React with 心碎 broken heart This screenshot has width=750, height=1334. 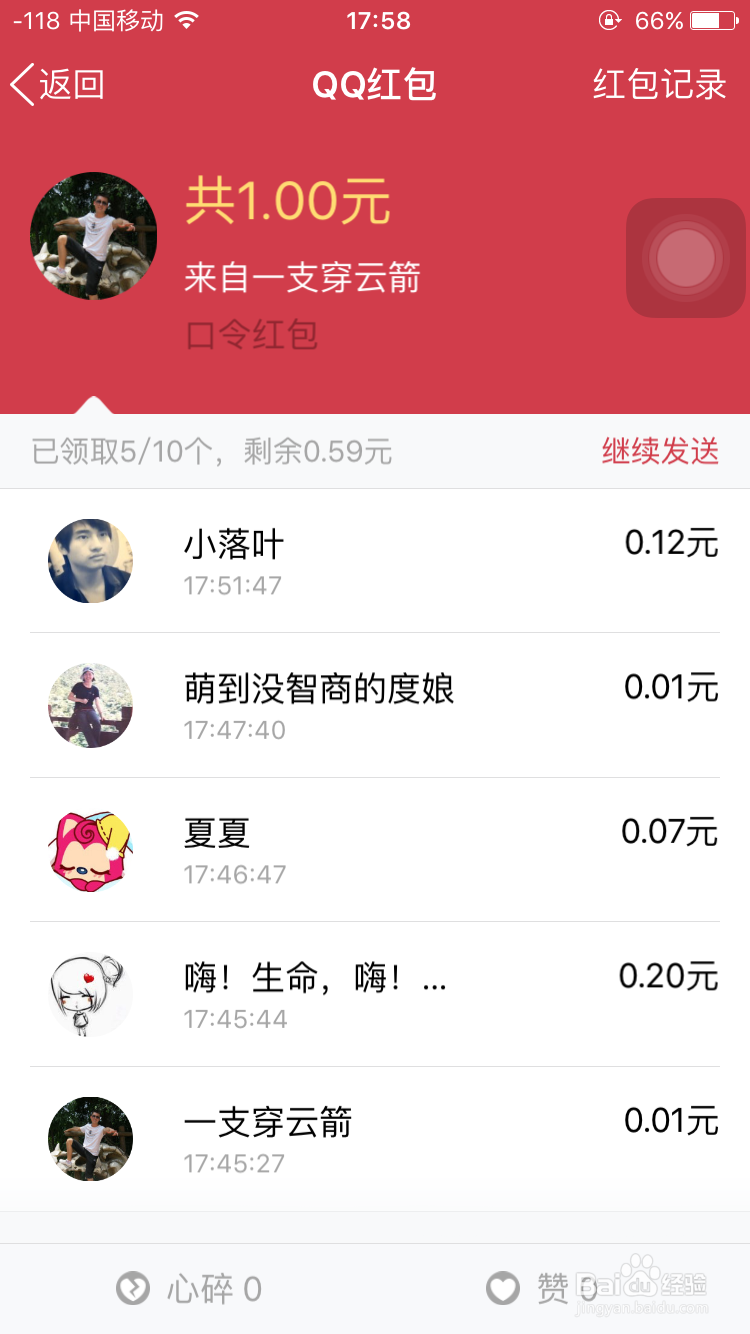pos(189,1289)
